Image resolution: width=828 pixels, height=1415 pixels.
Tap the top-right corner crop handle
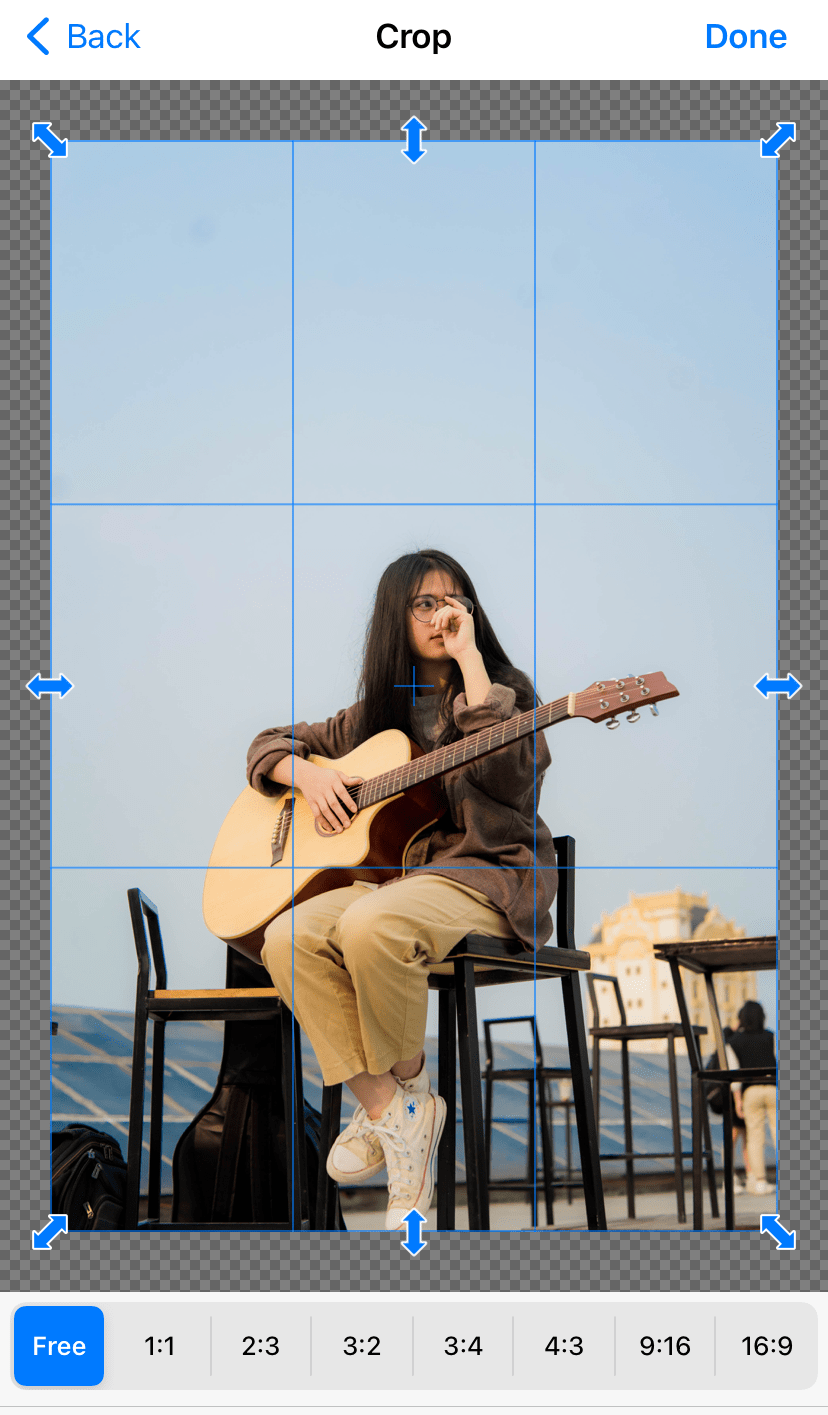(777, 140)
